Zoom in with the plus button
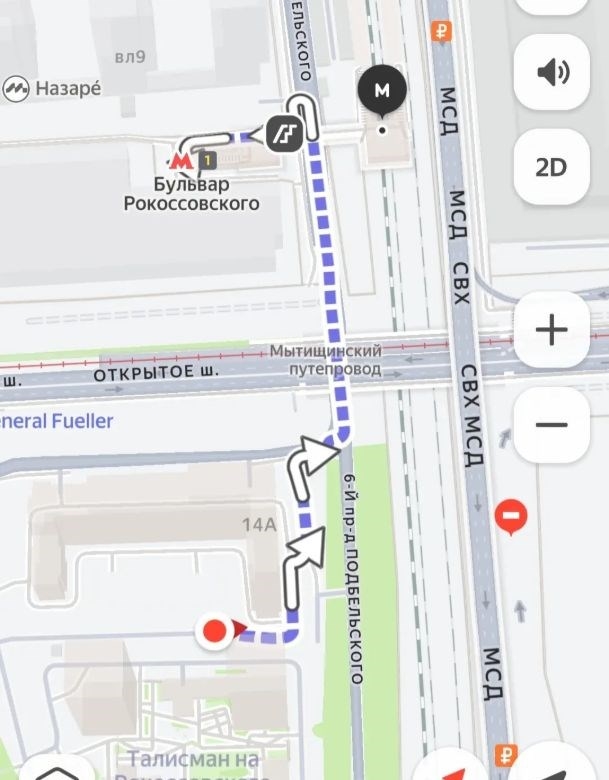The height and width of the screenshot is (780, 609). 552,329
